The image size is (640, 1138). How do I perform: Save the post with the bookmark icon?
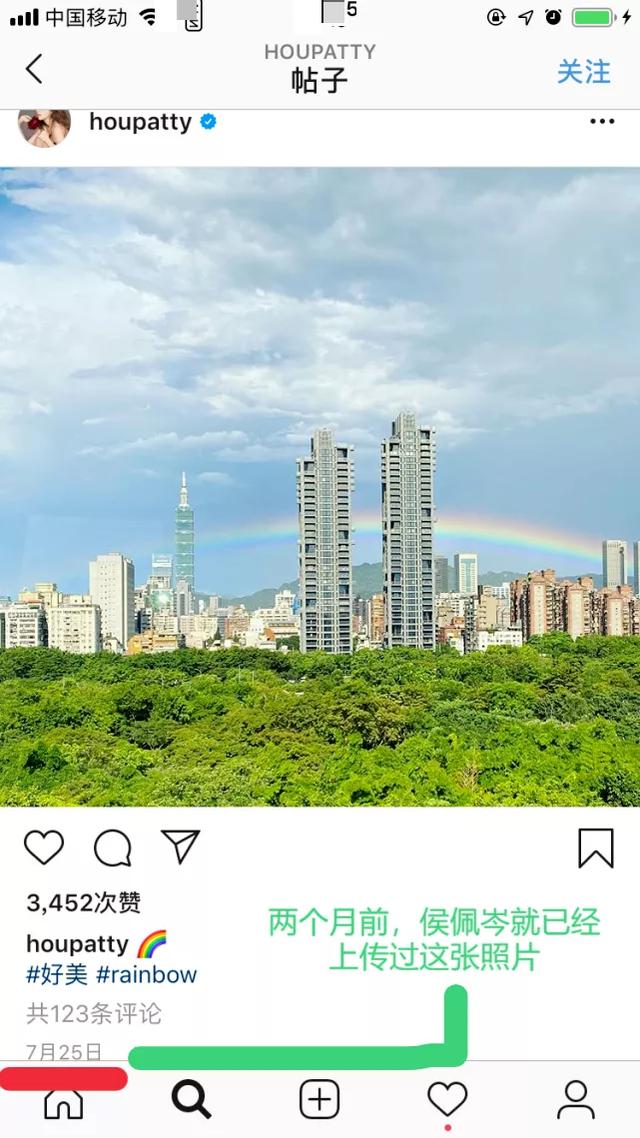[595, 848]
